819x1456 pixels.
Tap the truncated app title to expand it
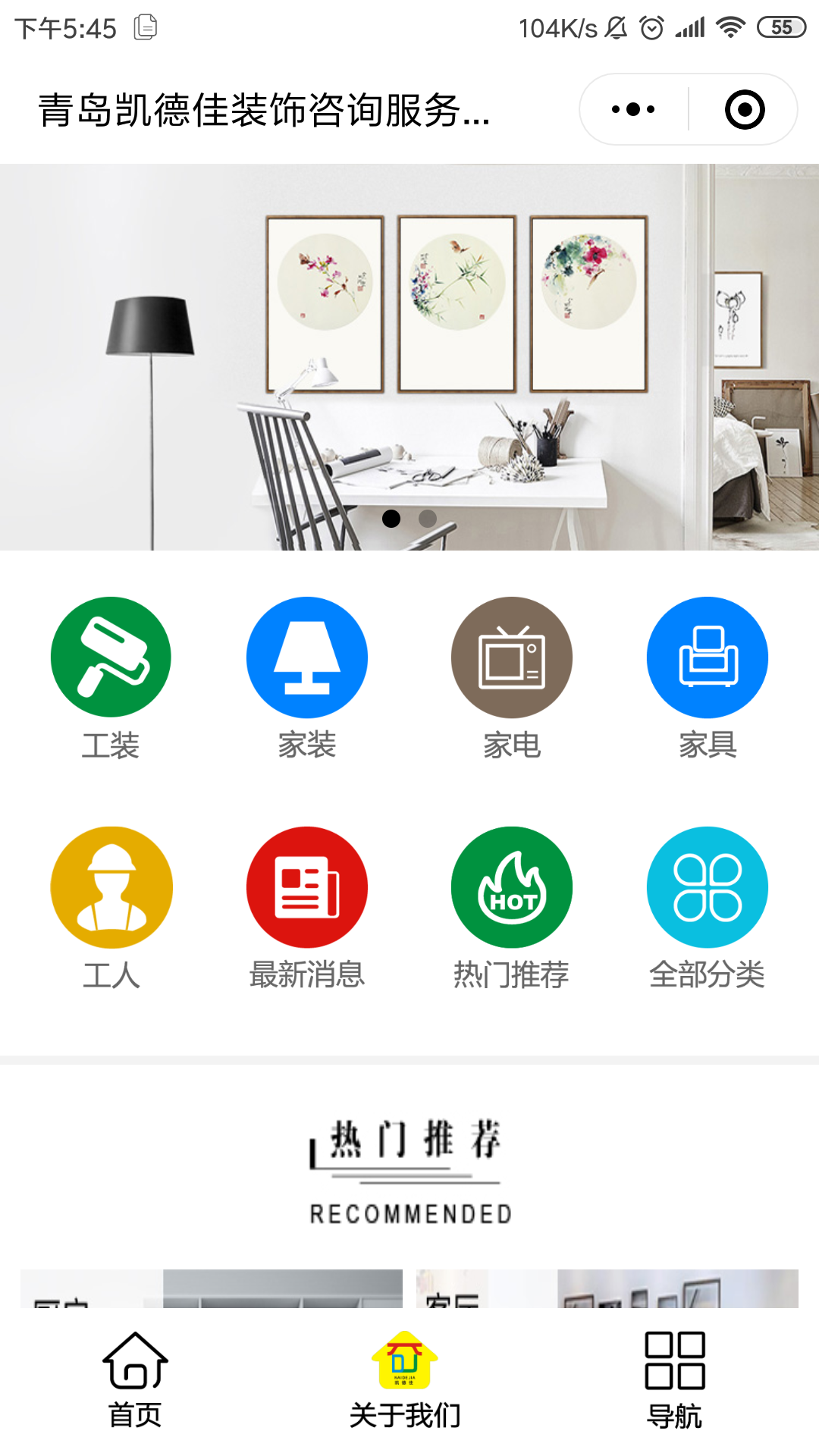264,111
